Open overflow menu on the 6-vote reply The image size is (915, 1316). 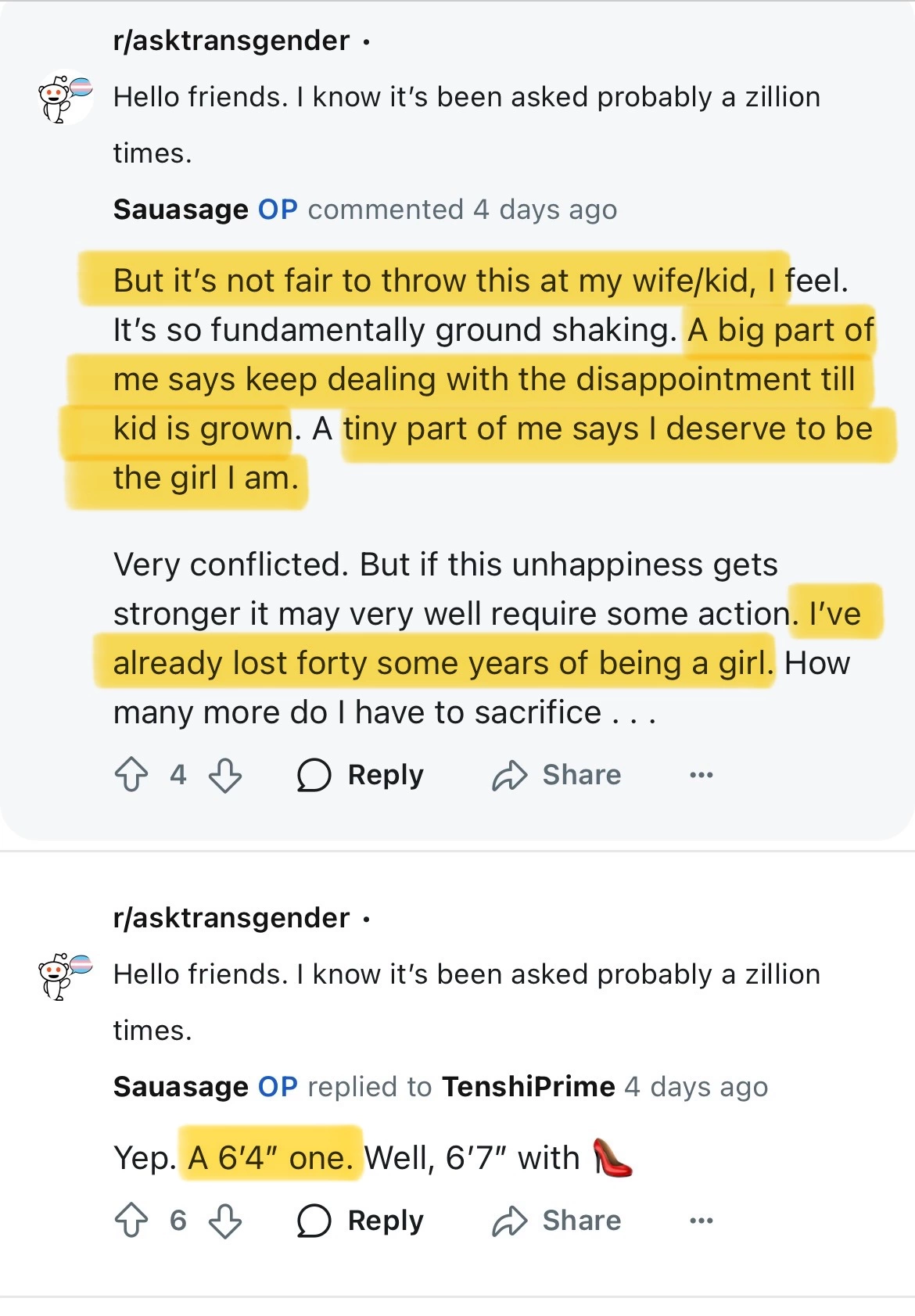[701, 1221]
